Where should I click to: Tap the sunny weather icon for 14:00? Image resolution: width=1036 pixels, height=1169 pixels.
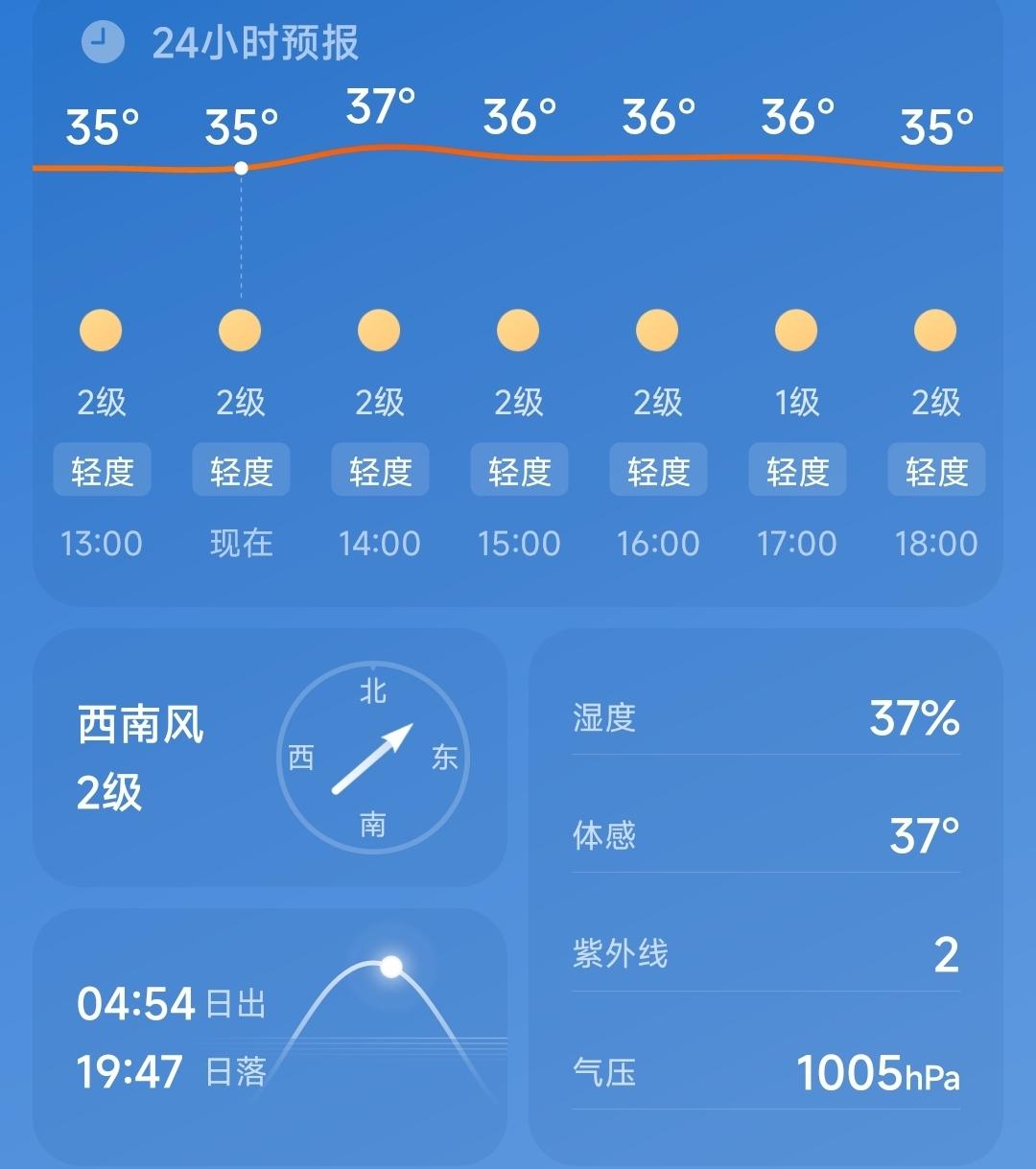(x=378, y=330)
